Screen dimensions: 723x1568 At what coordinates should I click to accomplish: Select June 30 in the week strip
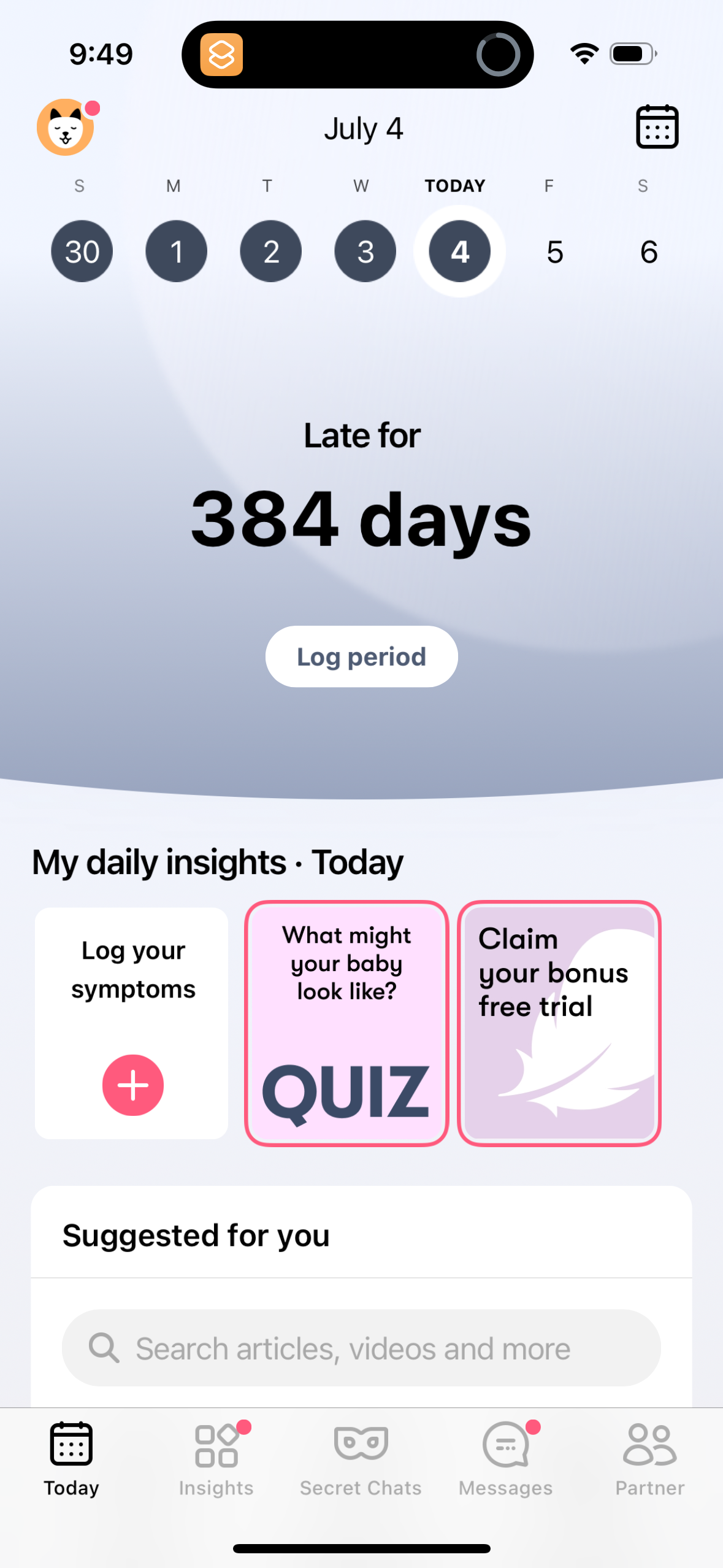click(82, 251)
